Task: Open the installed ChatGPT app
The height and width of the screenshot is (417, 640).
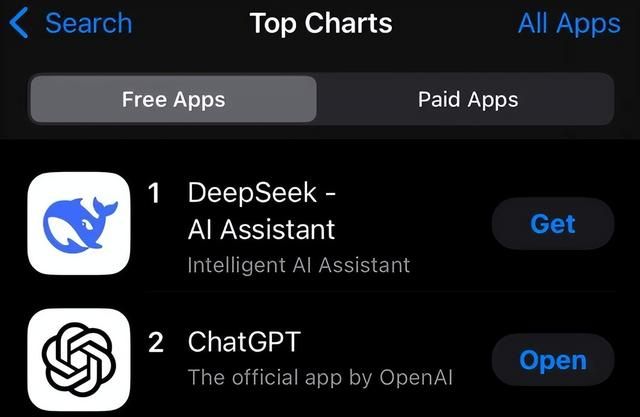Action: coord(552,360)
